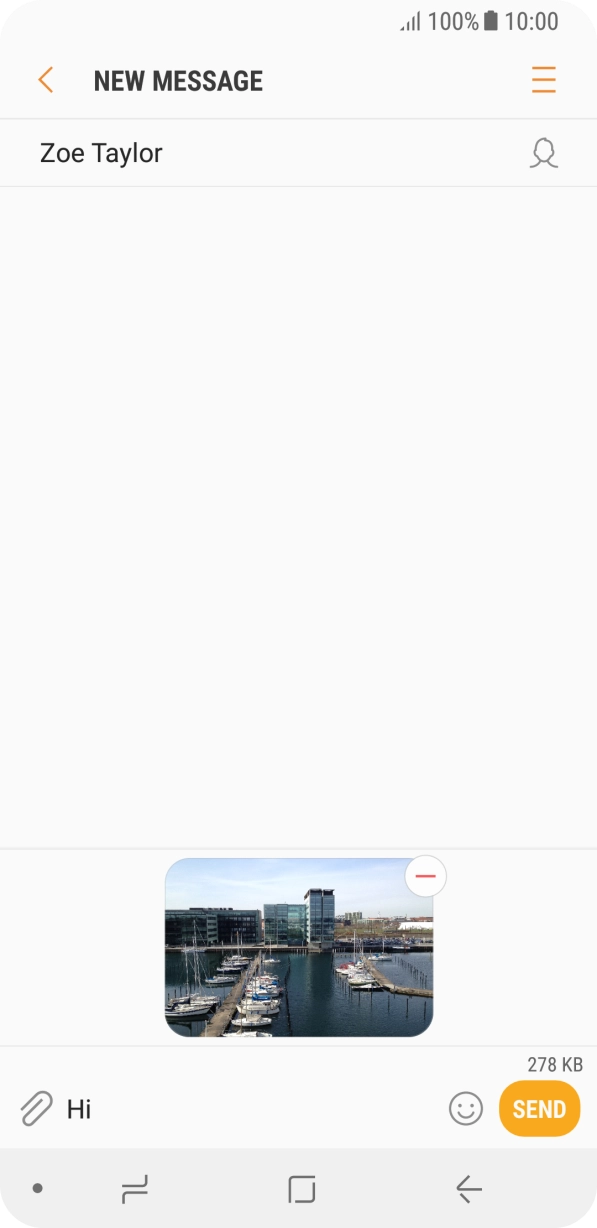Tap the system back arrow
This screenshot has height=1228, width=597.
click(468, 1189)
